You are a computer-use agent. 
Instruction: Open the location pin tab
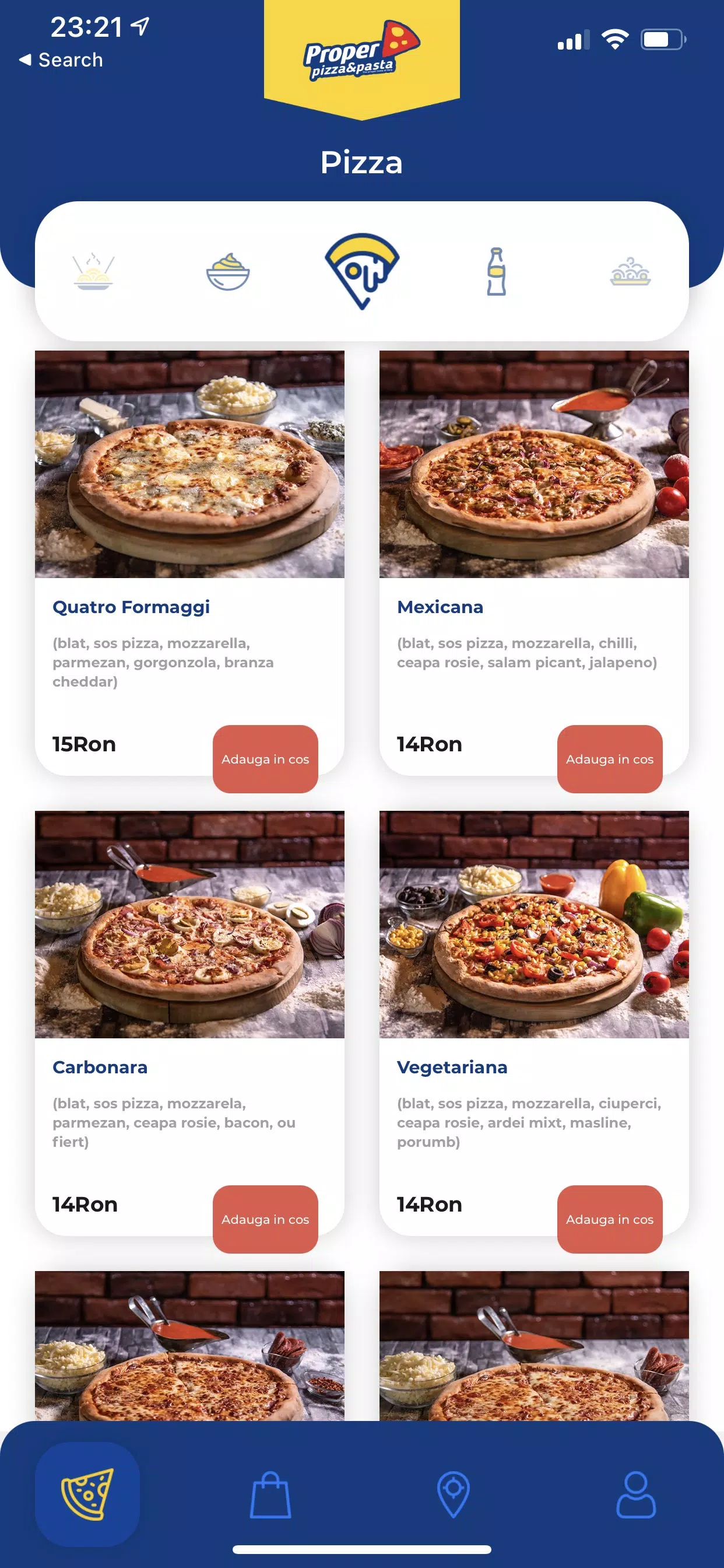[x=454, y=1494]
